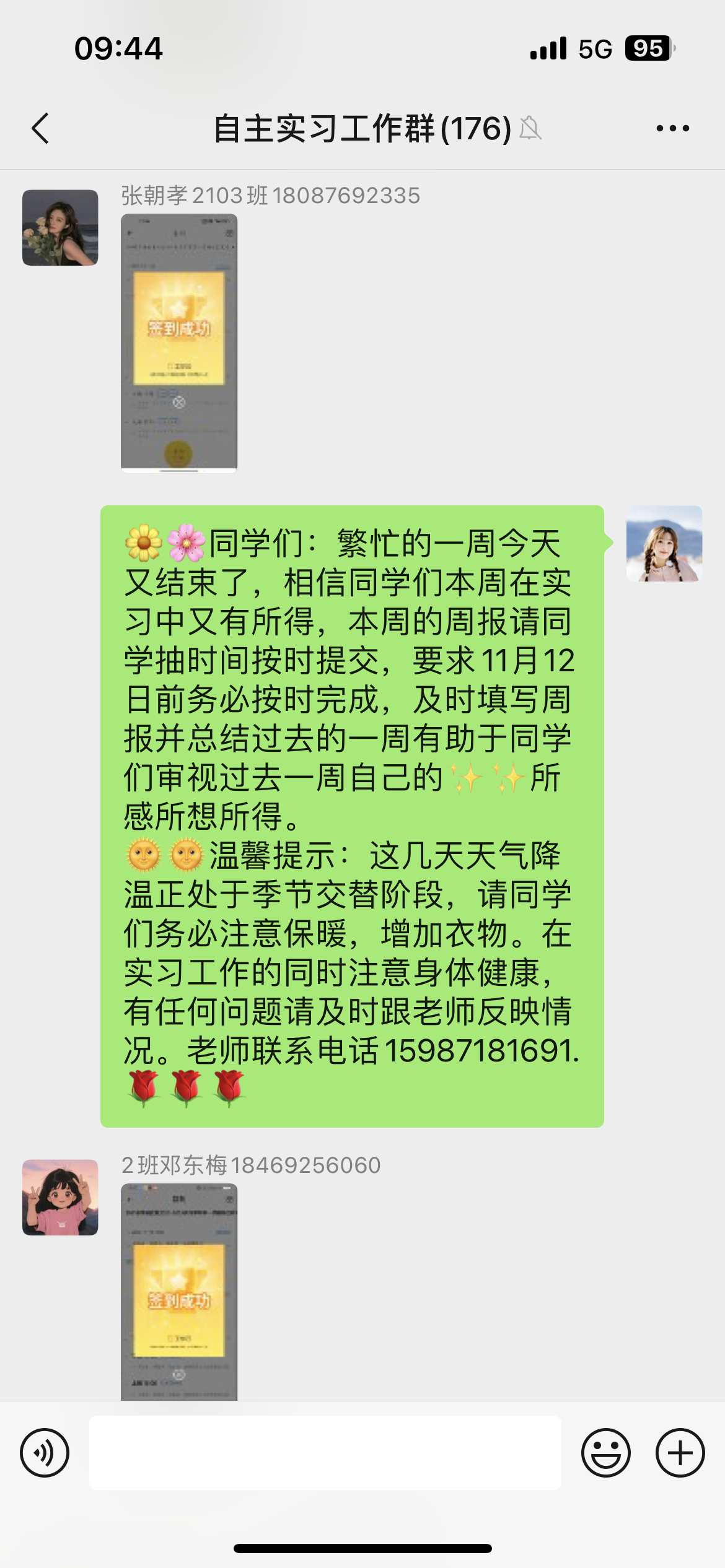This screenshot has height=1568, width=725.
Task: Tap the teacher's phone number 15987181691
Action: (480, 1051)
